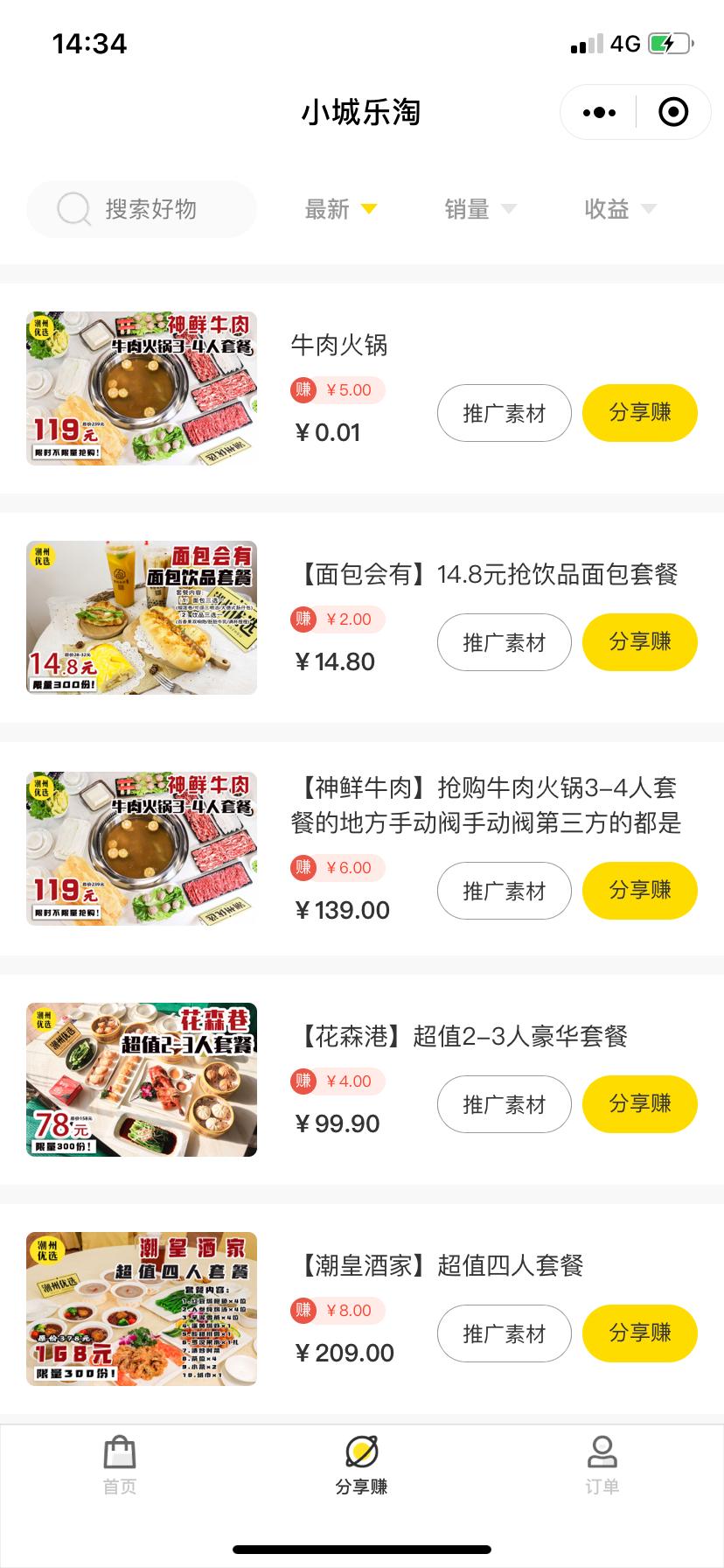The height and width of the screenshot is (1568, 724).
Task: Click the capsule close/home circle icon
Action: (x=673, y=112)
